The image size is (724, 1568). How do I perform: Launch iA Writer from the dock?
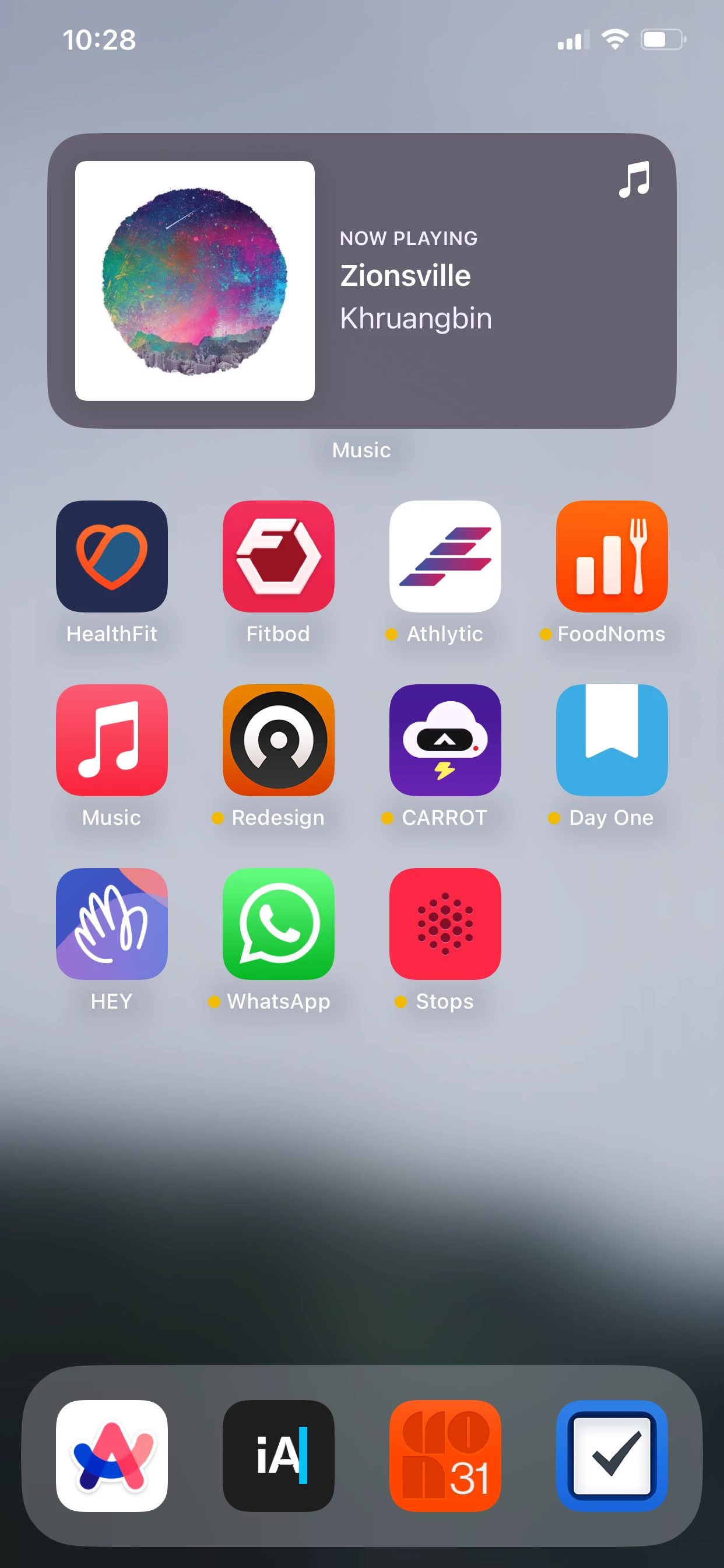click(278, 1456)
